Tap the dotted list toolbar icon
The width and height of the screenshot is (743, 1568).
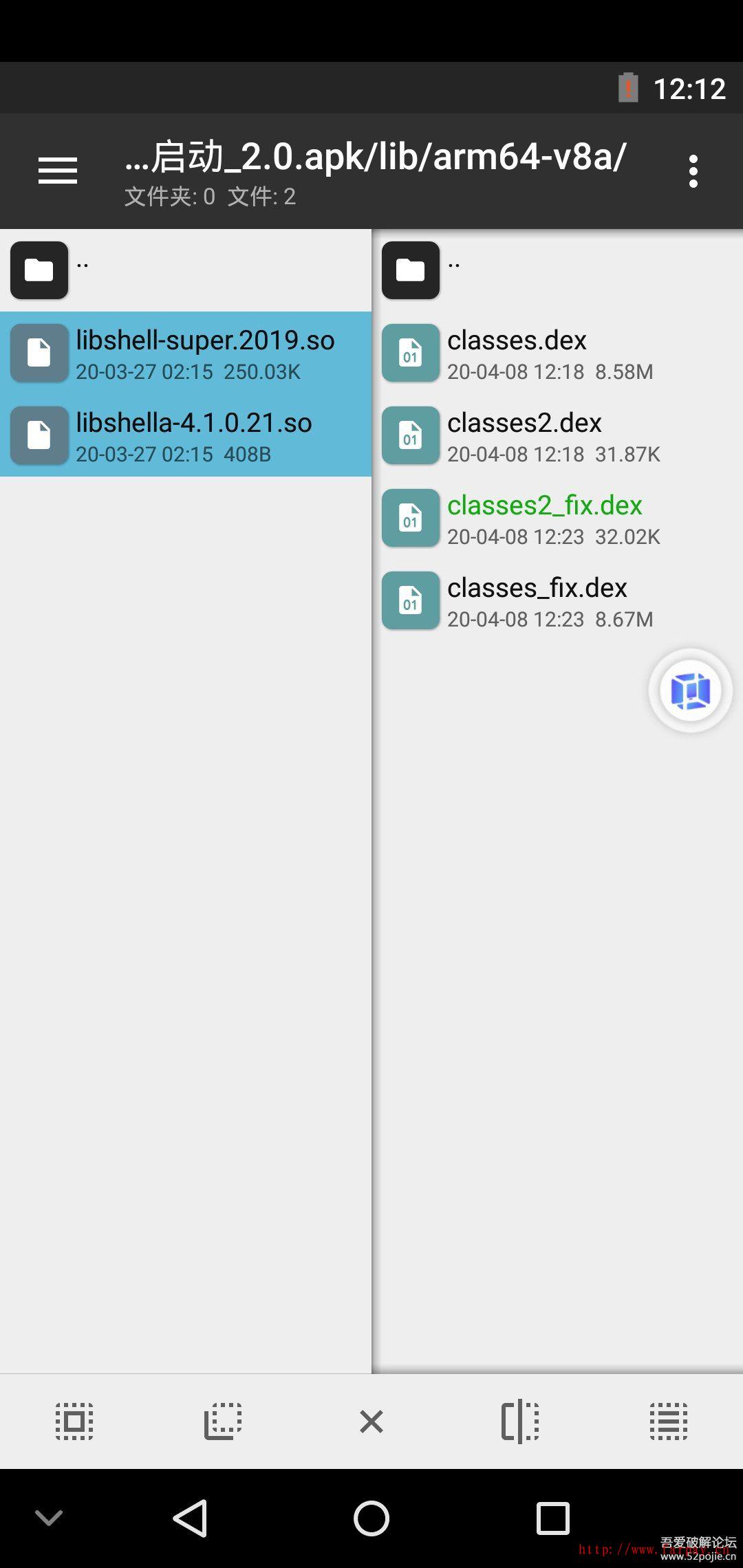[x=668, y=1421]
